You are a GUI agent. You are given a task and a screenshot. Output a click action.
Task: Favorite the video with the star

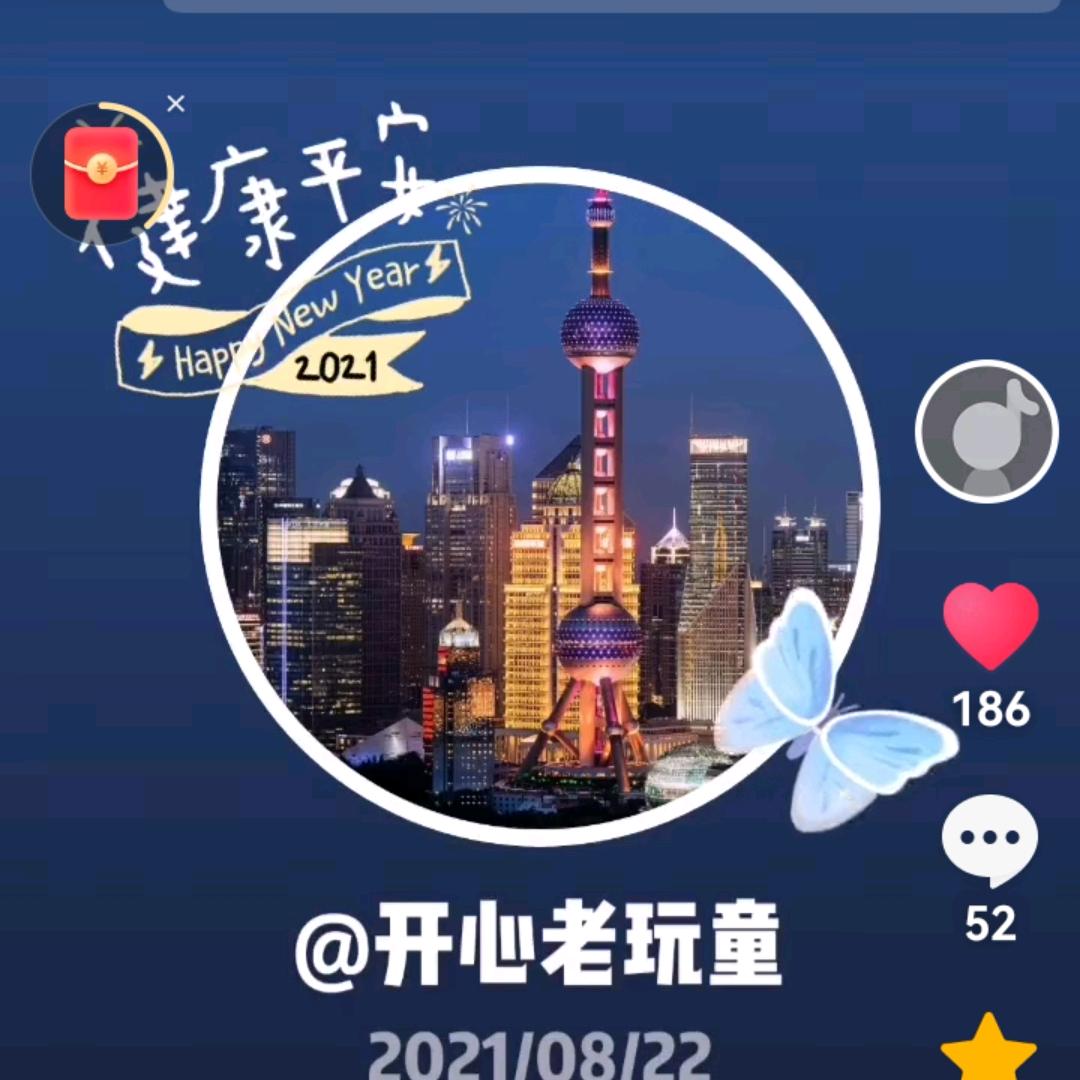click(x=989, y=1050)
